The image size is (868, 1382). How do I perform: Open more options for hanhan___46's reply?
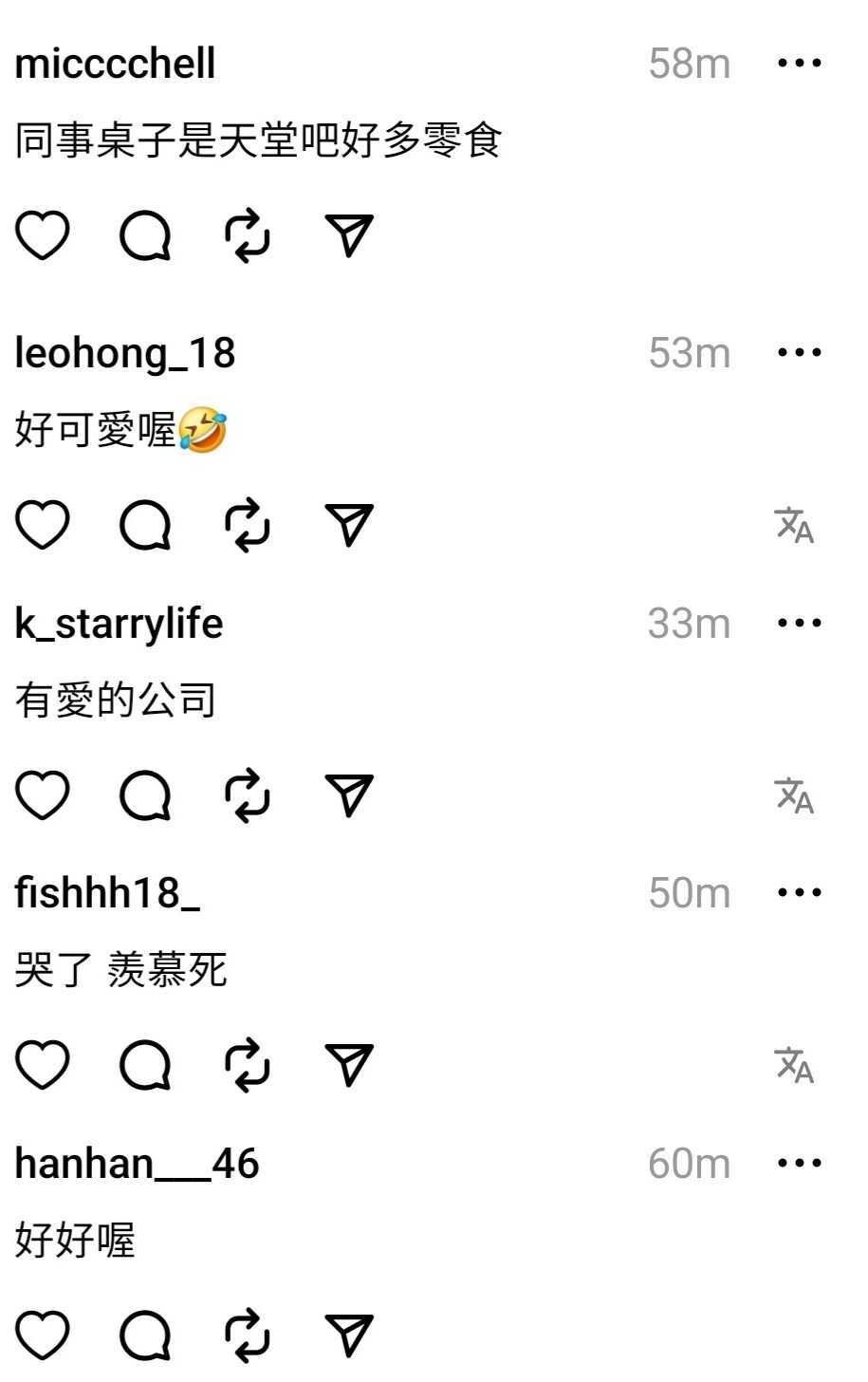799,1163
